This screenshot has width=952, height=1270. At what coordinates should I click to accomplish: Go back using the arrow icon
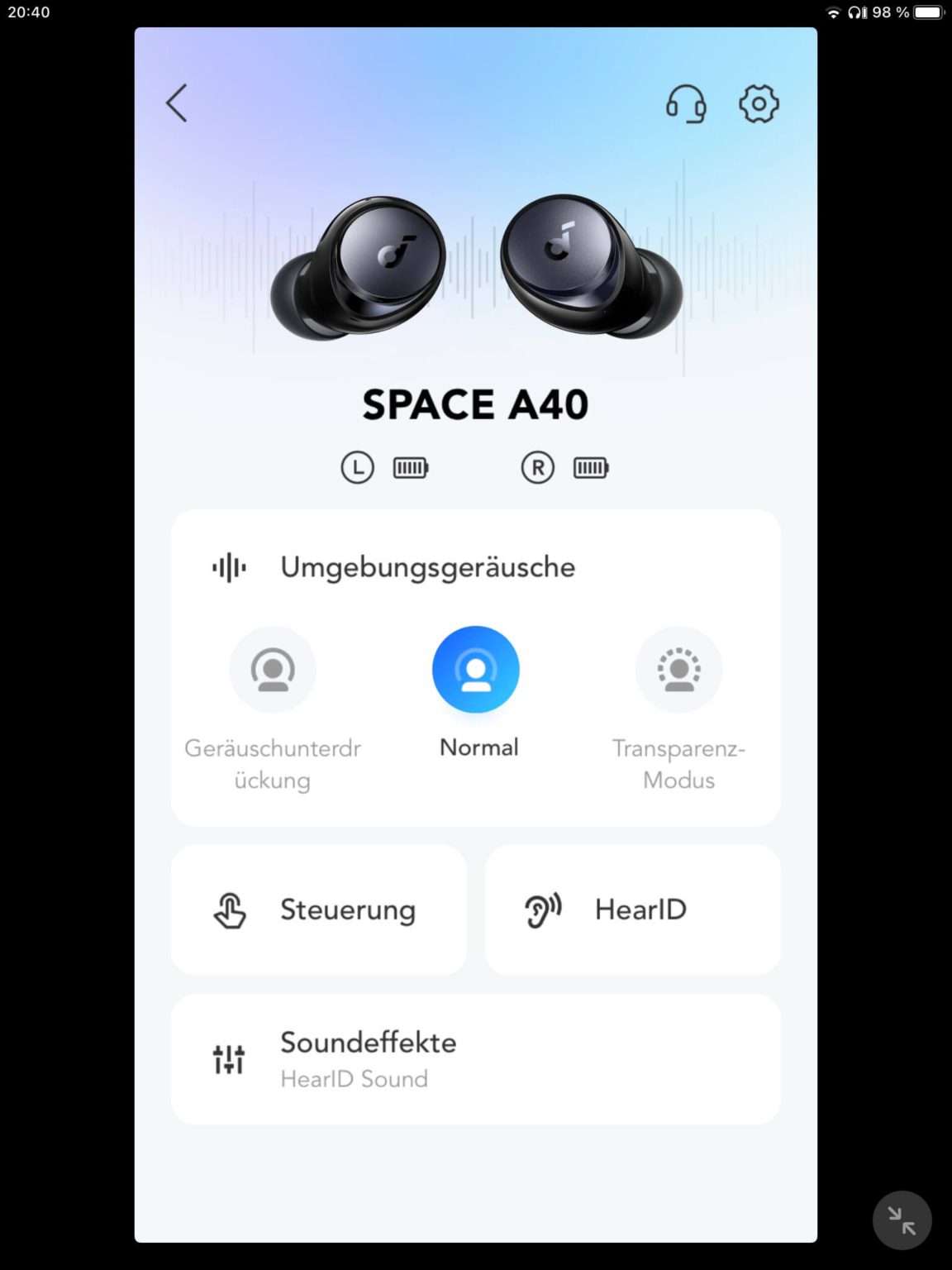(x=177, y=103)
